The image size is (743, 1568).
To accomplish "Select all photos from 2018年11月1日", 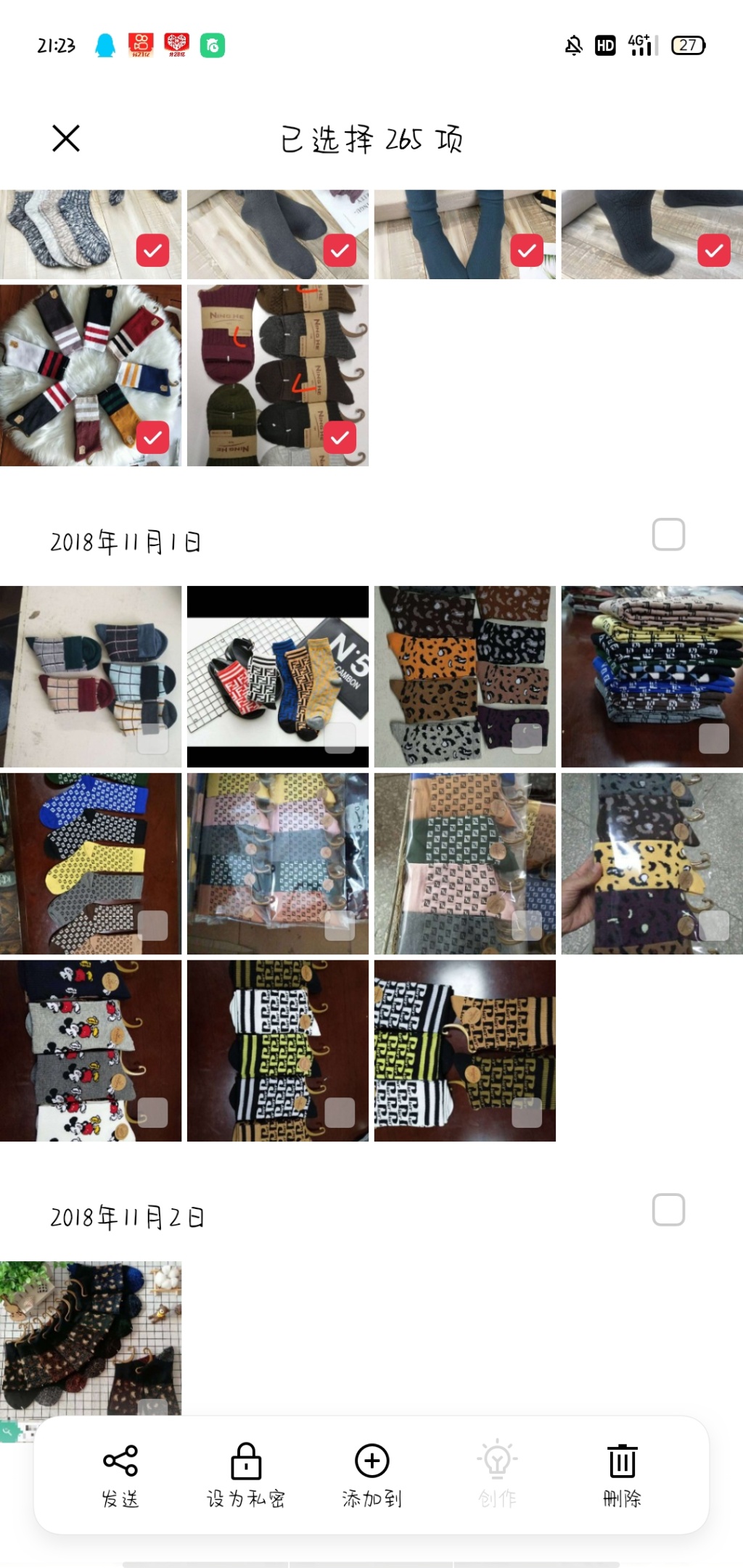I will (x=668, y=535).
